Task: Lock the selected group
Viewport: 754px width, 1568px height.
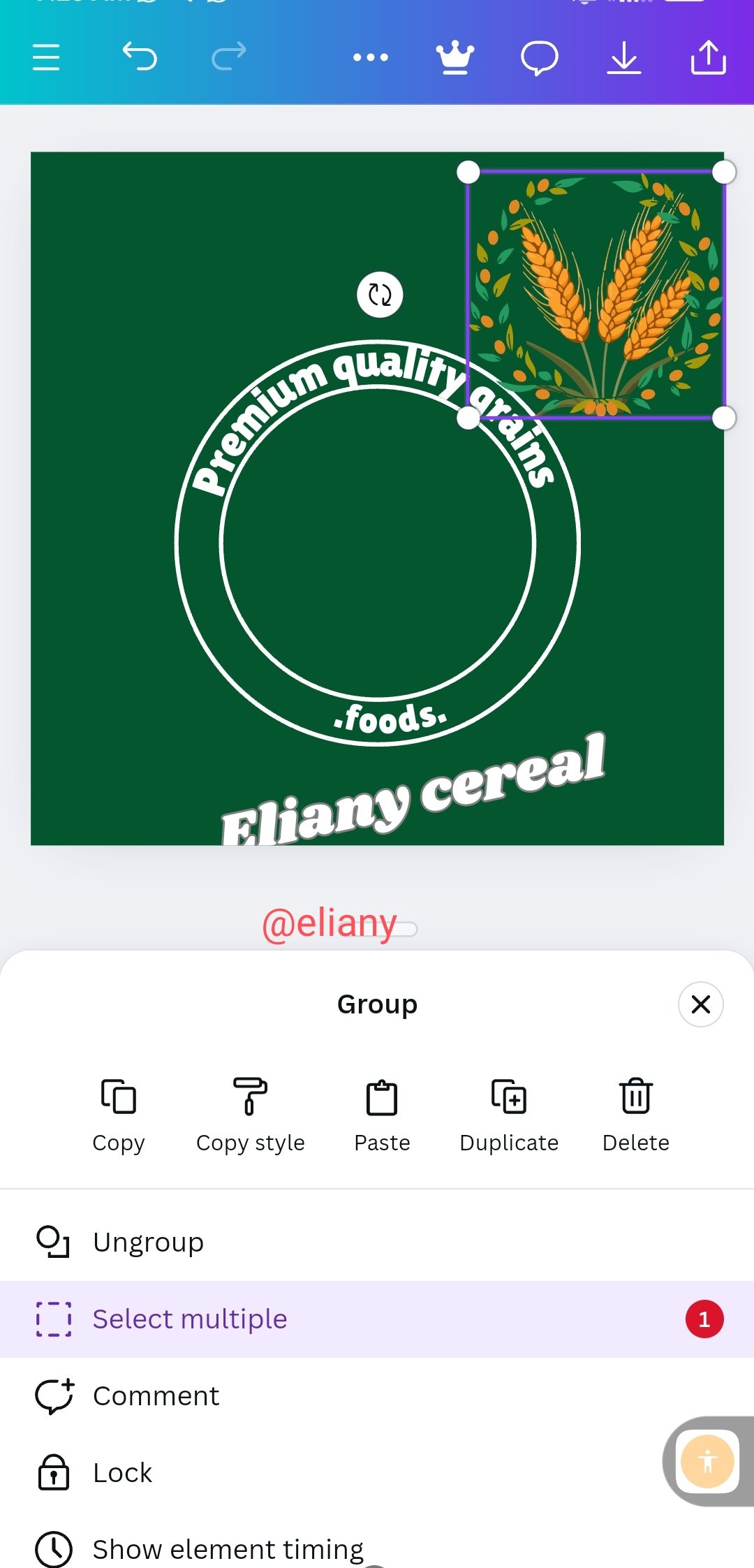Action: click(122, 1473)
